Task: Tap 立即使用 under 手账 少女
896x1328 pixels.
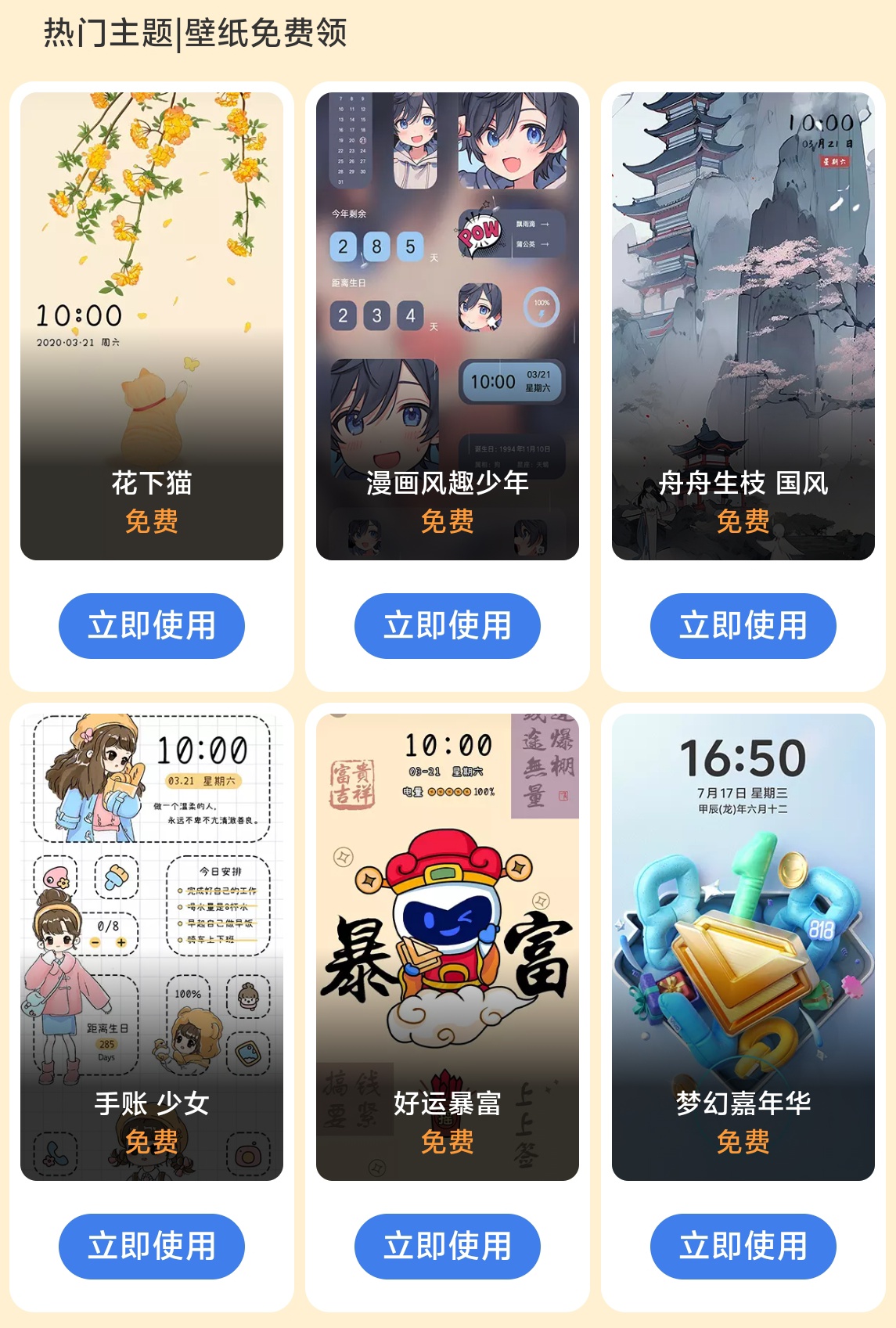Action: 151,1247
